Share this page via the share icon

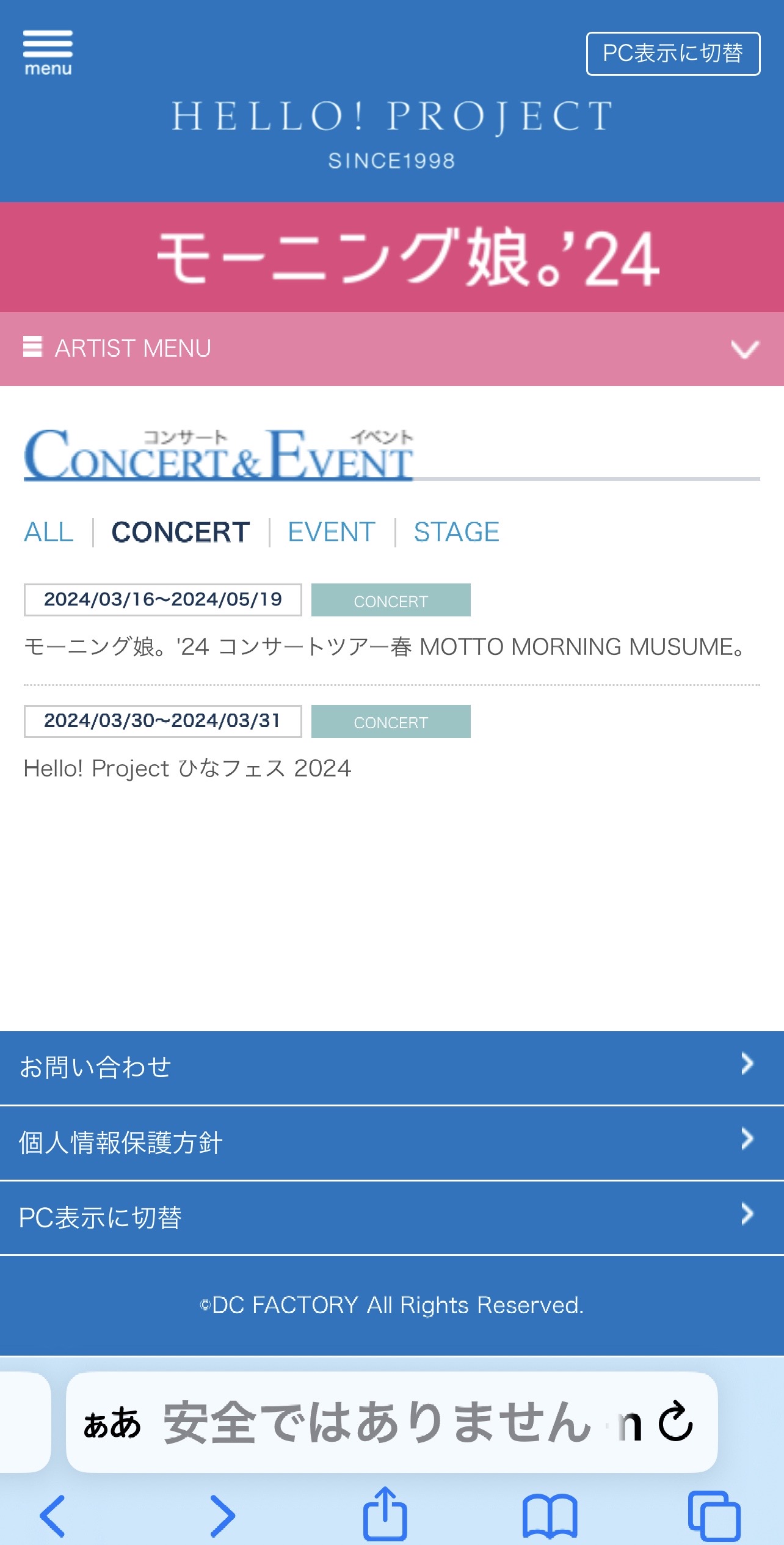tap(385, 1513)
